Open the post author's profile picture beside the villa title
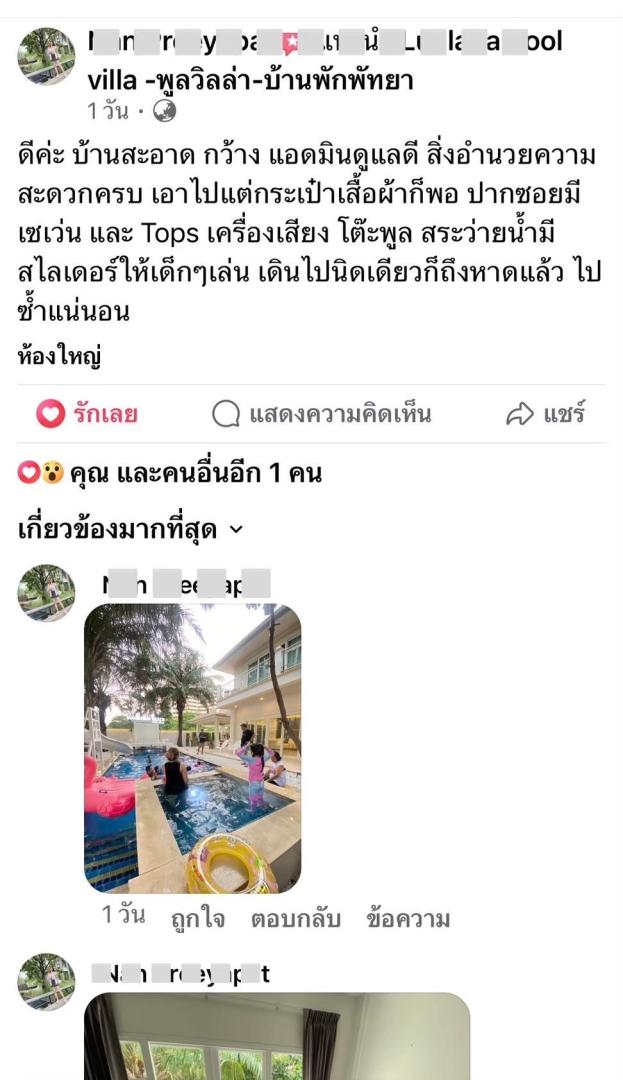623x1080 pixels. pos(46,57)
